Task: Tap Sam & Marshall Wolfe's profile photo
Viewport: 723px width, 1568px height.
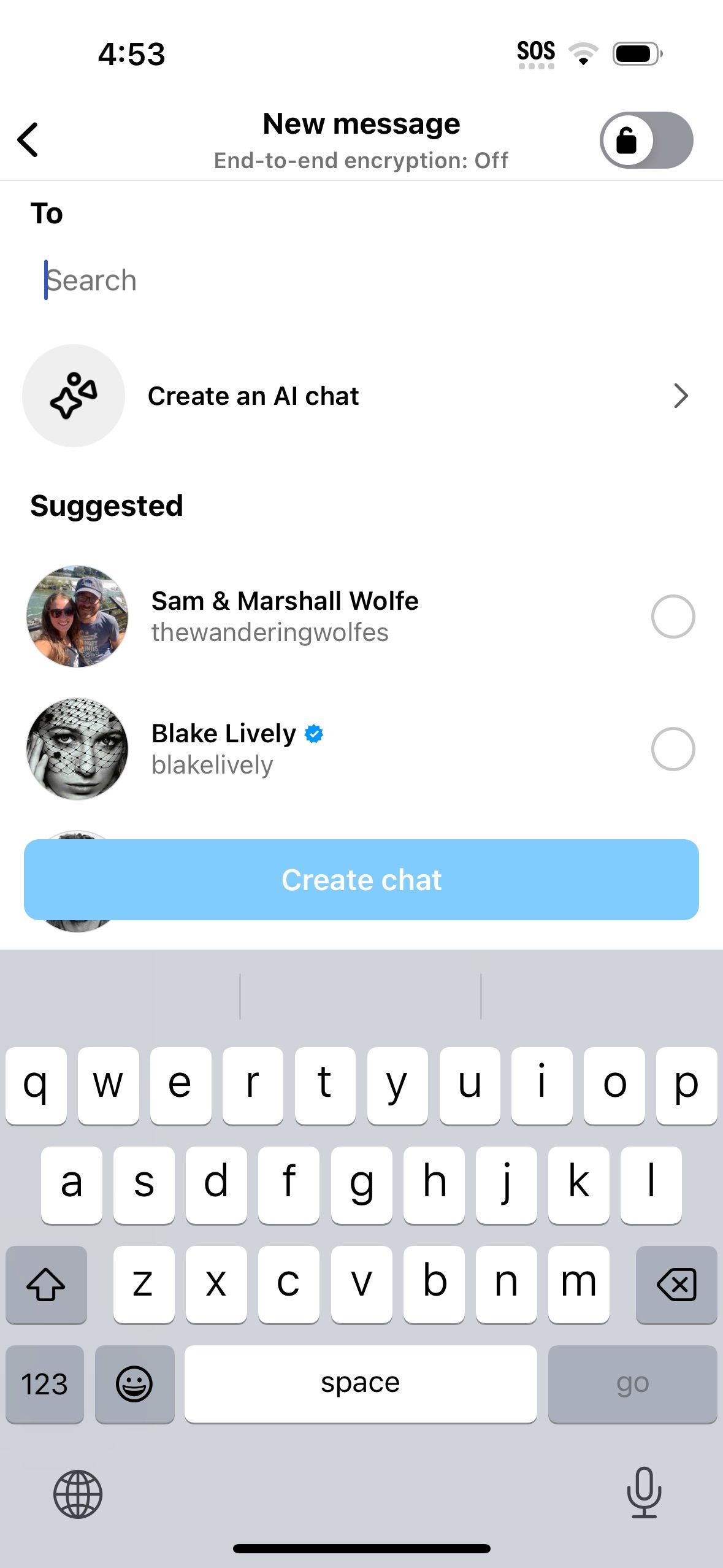Action: click(75, 617)
